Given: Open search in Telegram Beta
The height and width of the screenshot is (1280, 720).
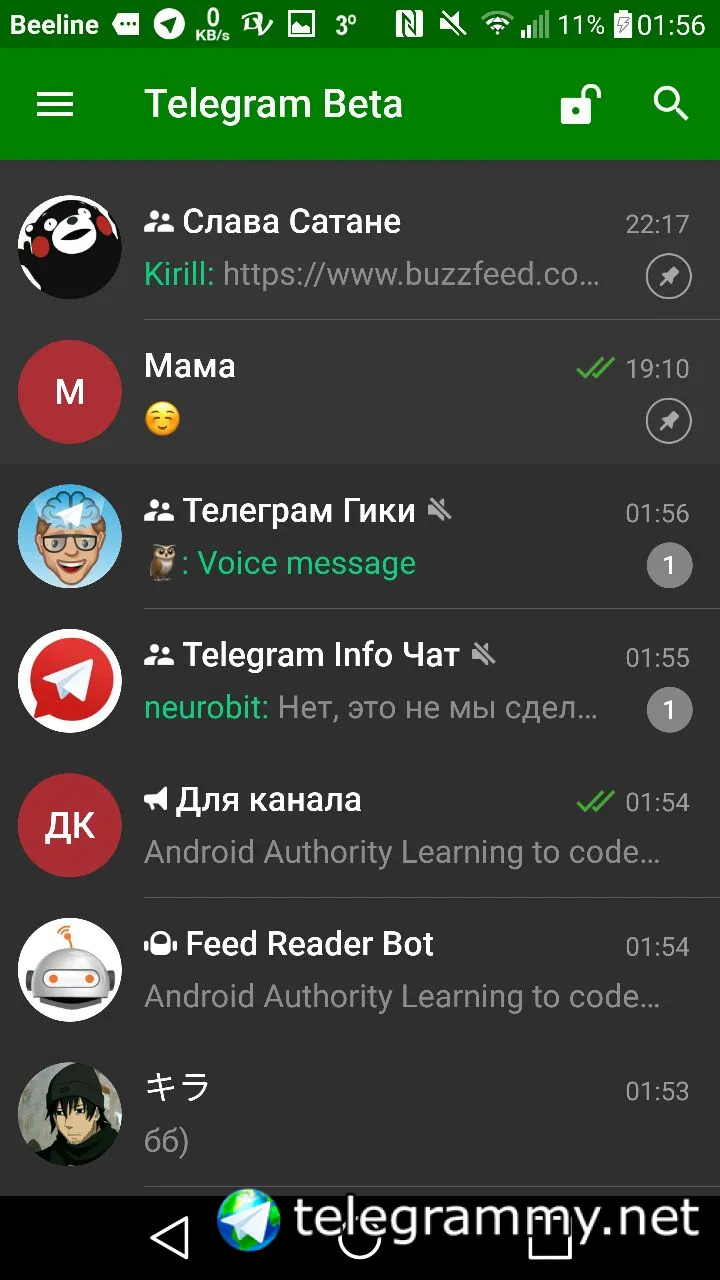Looking at the screenshot, I should point(670,104).
